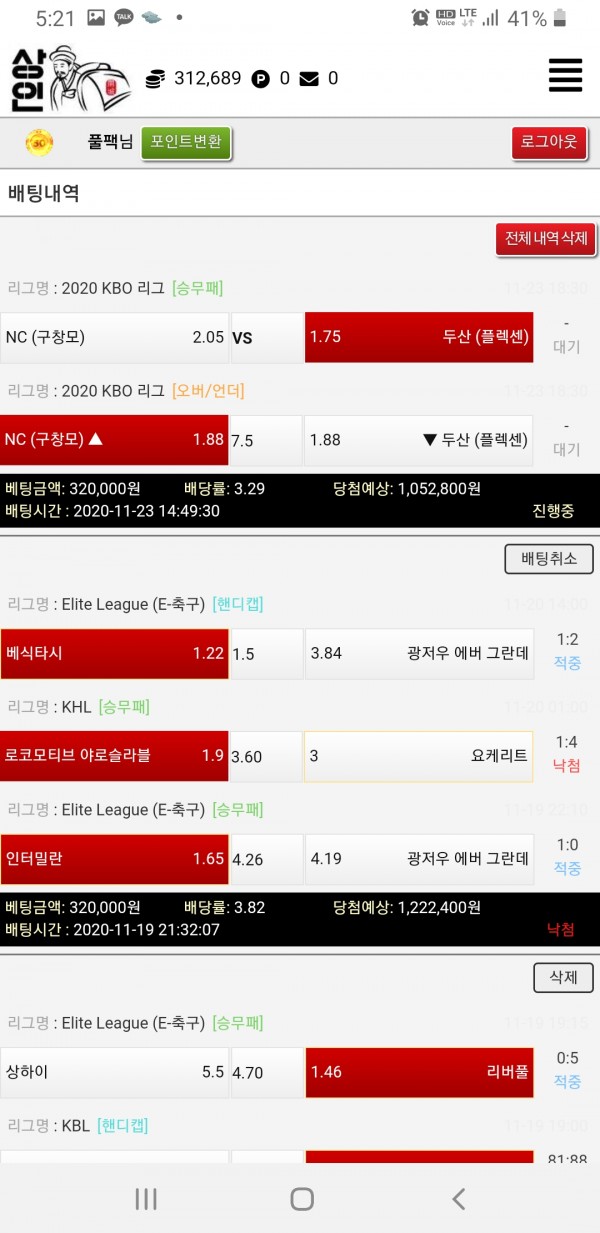Open recent apps from the navigation bar
The width and height of the screenshot is (600, 1233).
[146, 1199]
